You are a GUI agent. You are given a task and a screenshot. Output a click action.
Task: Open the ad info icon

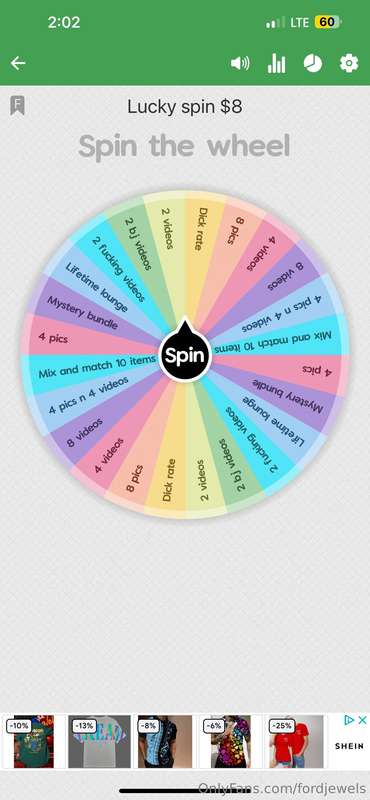click(349, 720)
